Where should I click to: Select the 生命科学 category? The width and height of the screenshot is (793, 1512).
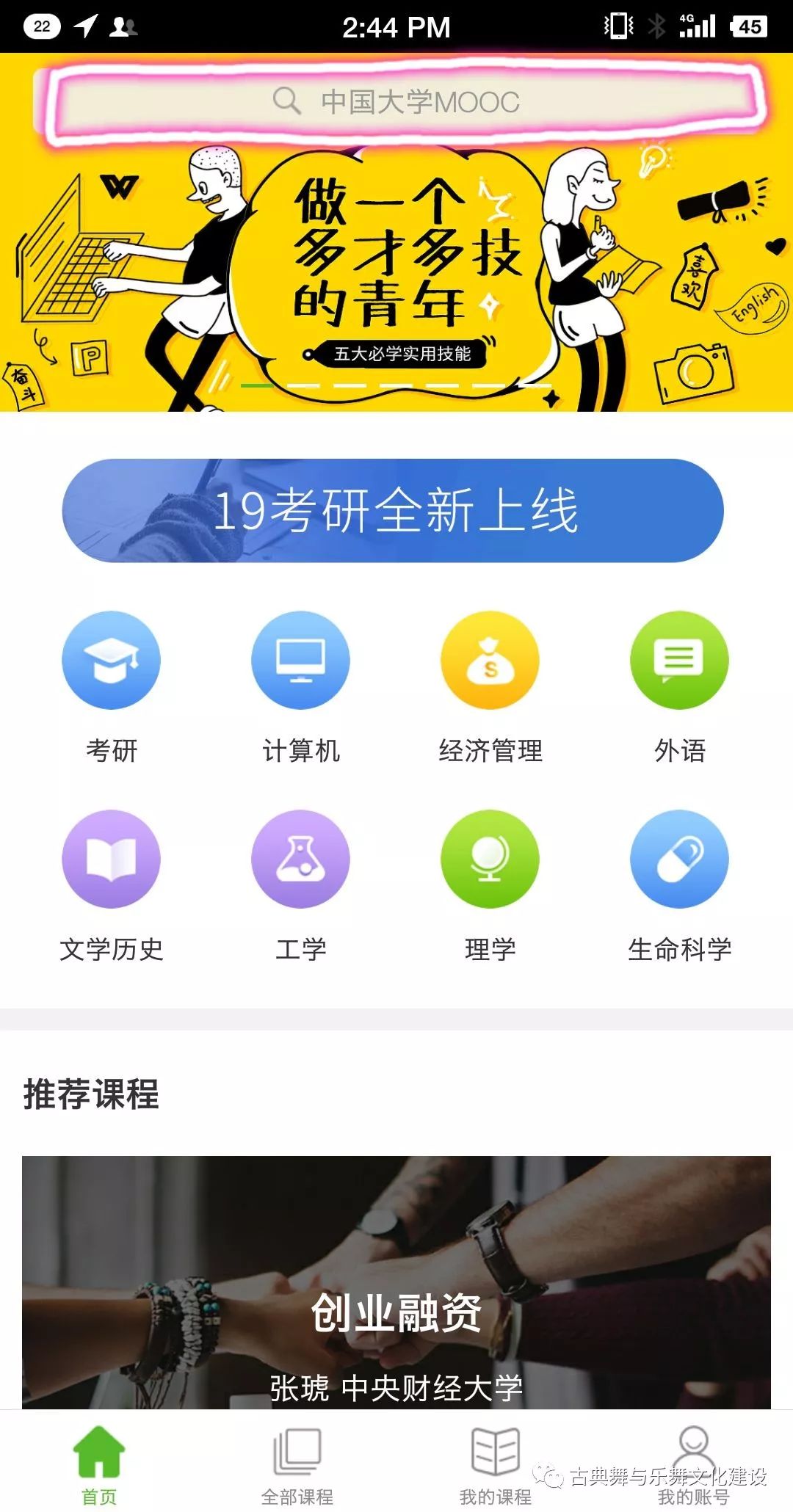click(x=679, y=887)
